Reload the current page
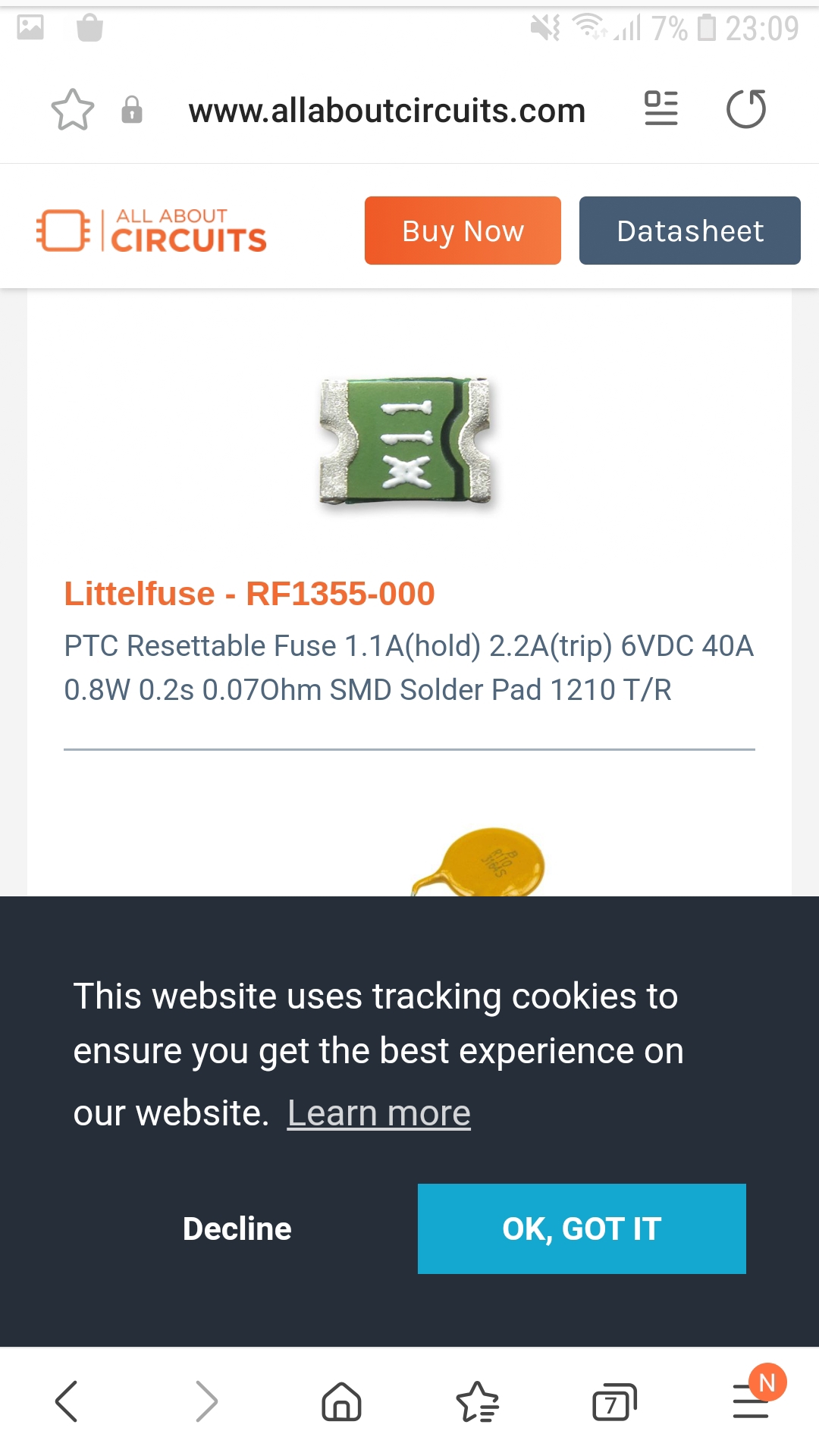 tap(746, 109)
